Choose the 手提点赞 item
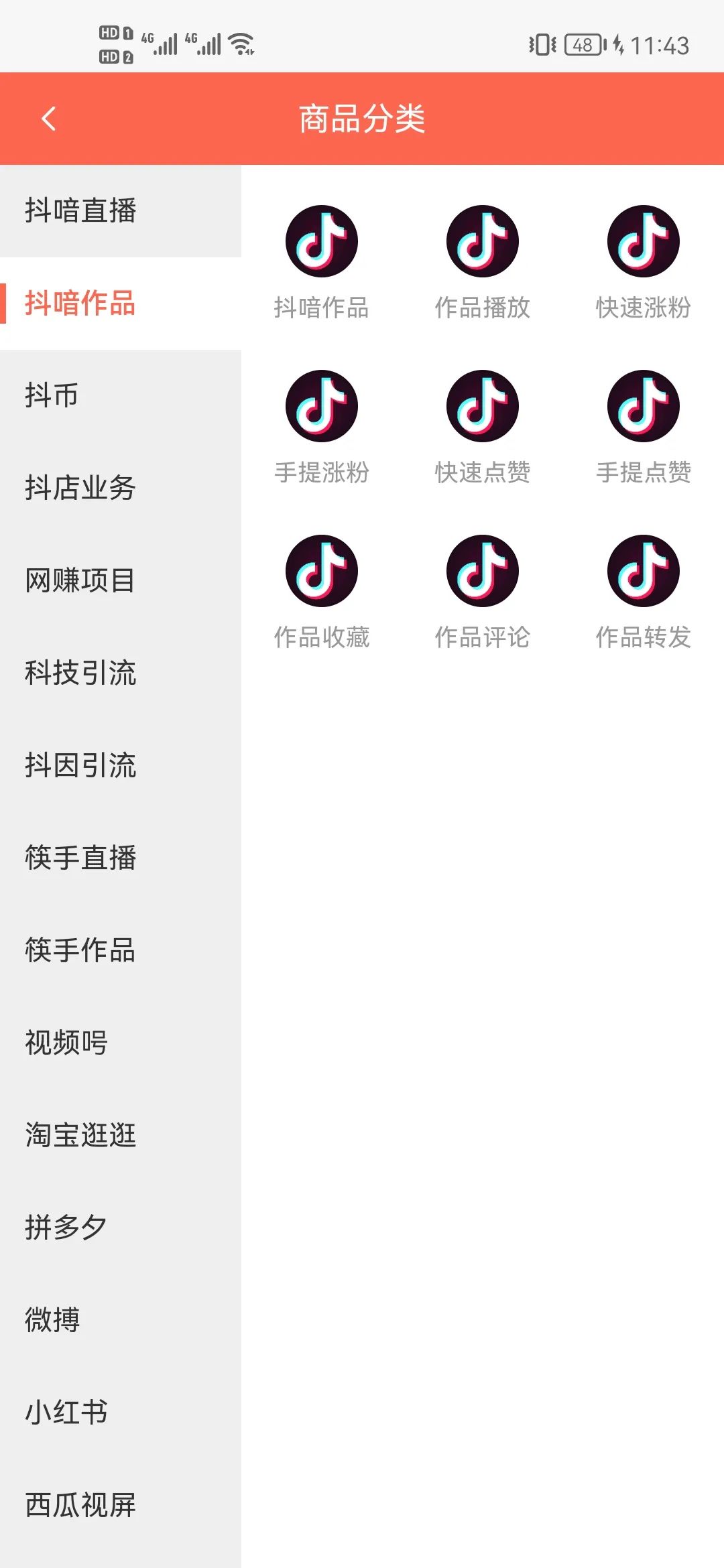724x1568 pixels. pos(644,426)
